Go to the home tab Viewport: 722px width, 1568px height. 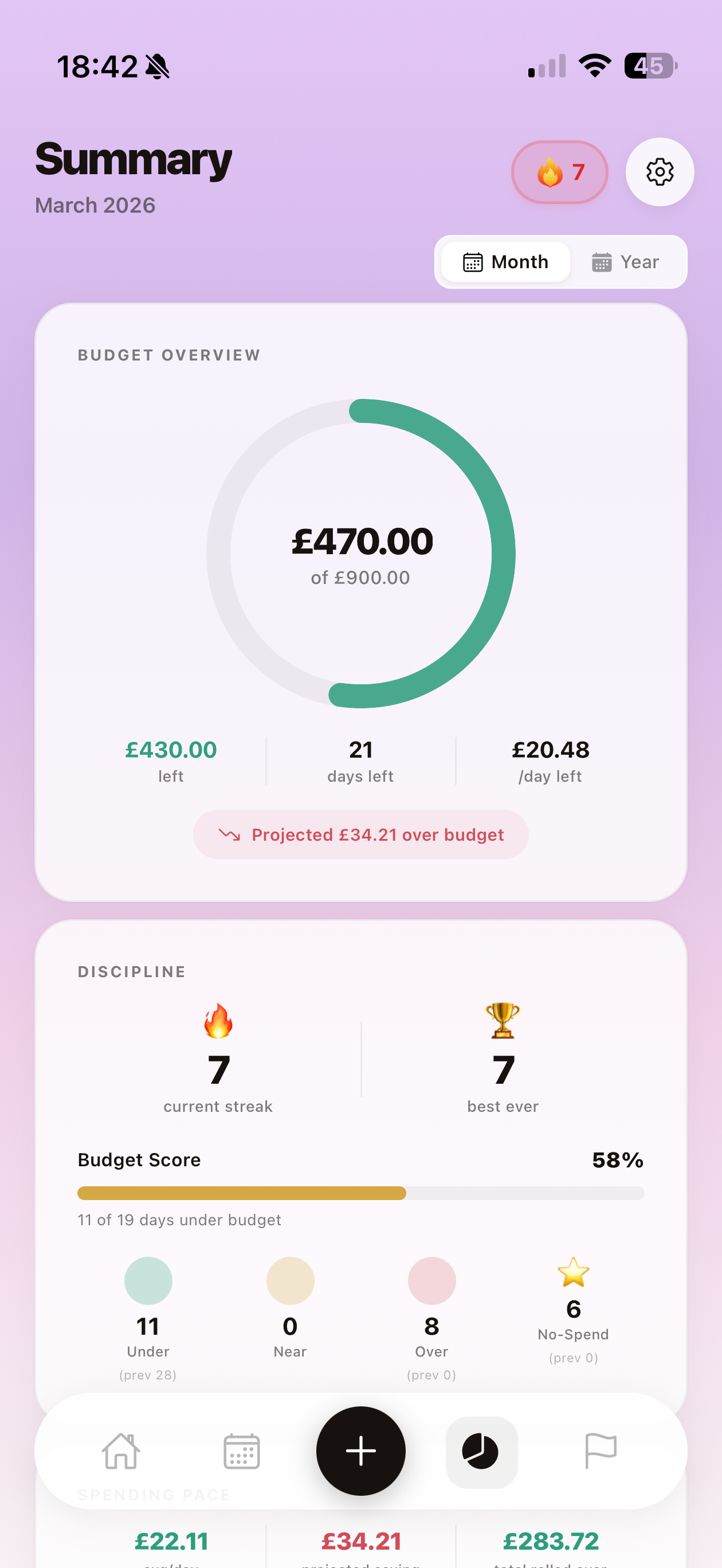(x=120, y=1451)
